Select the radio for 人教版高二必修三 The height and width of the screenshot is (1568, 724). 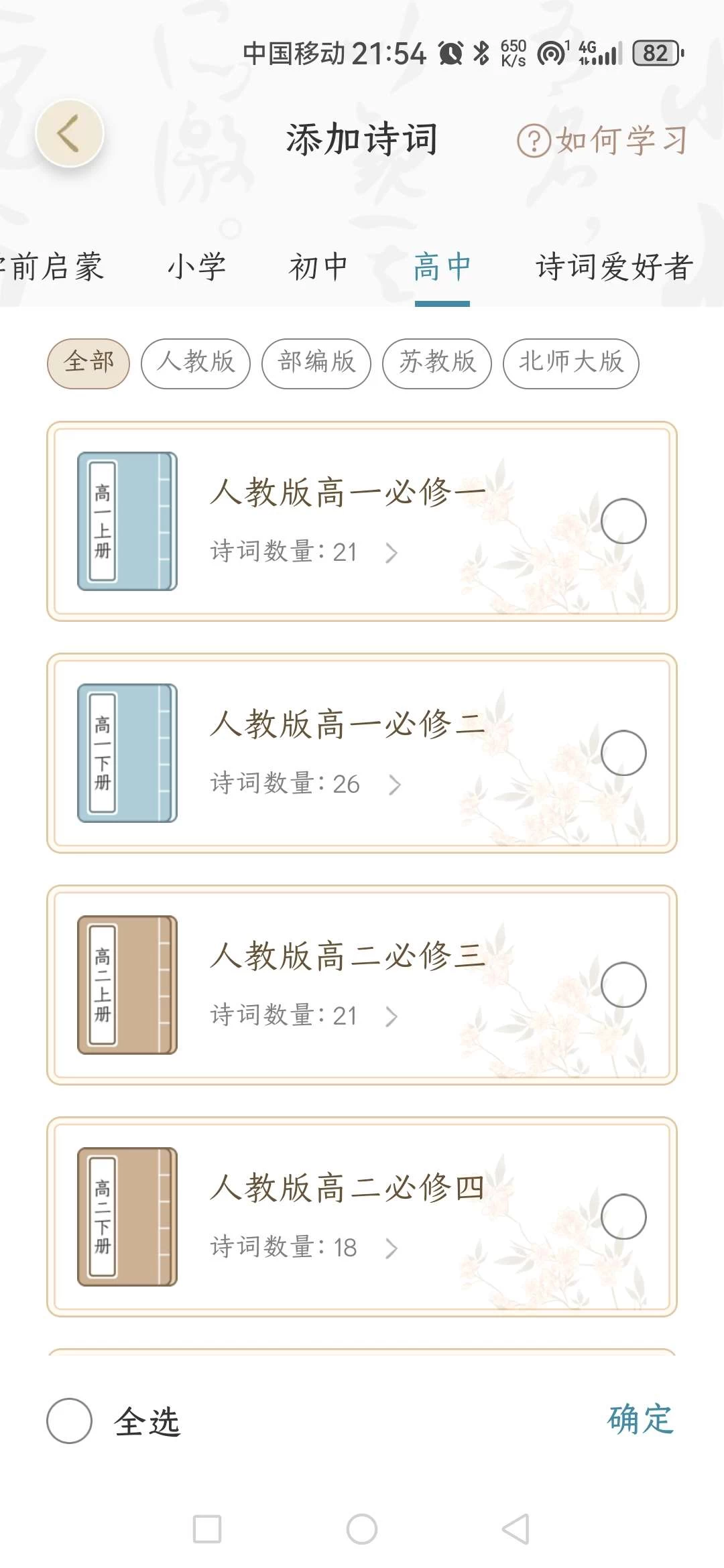point(623,985)
